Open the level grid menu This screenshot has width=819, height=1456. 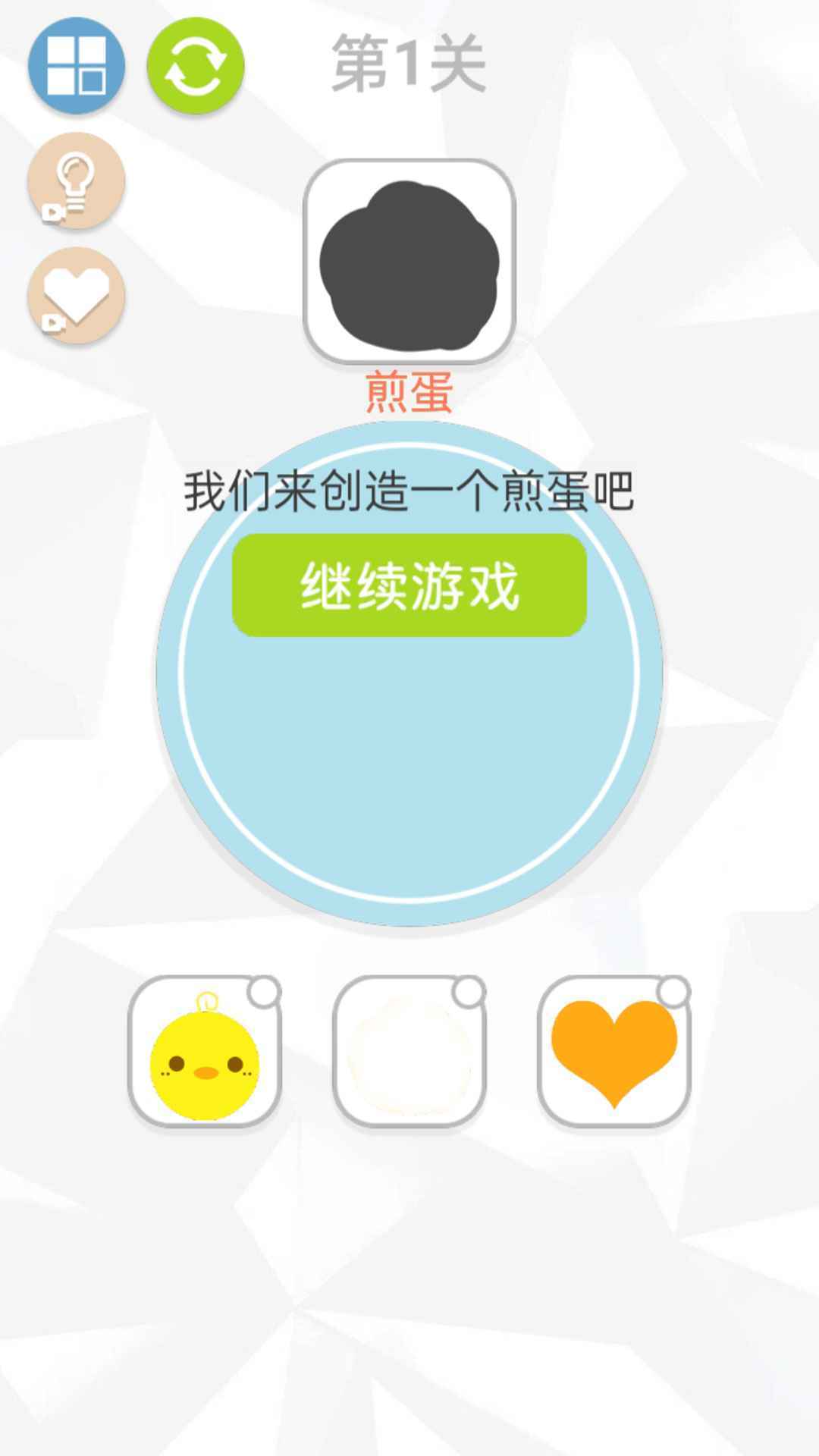click(x=77, y=66)
